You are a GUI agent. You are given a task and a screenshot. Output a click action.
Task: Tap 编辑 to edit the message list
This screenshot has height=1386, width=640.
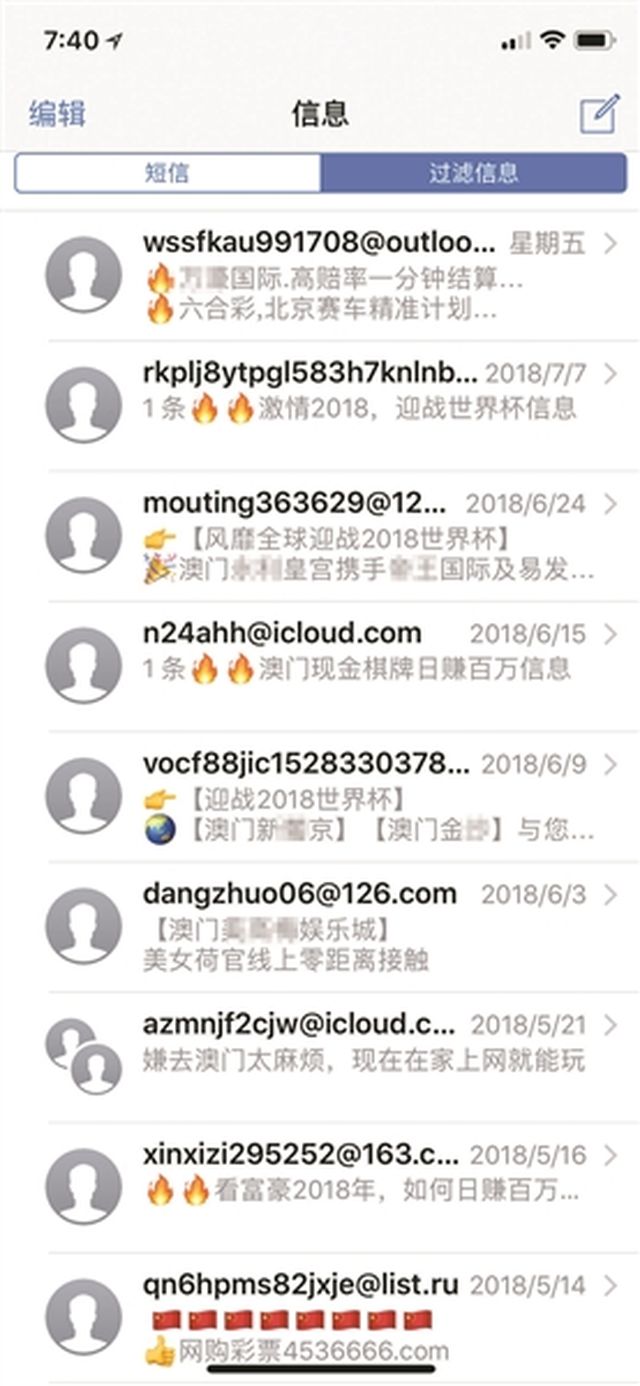point(57,113)
